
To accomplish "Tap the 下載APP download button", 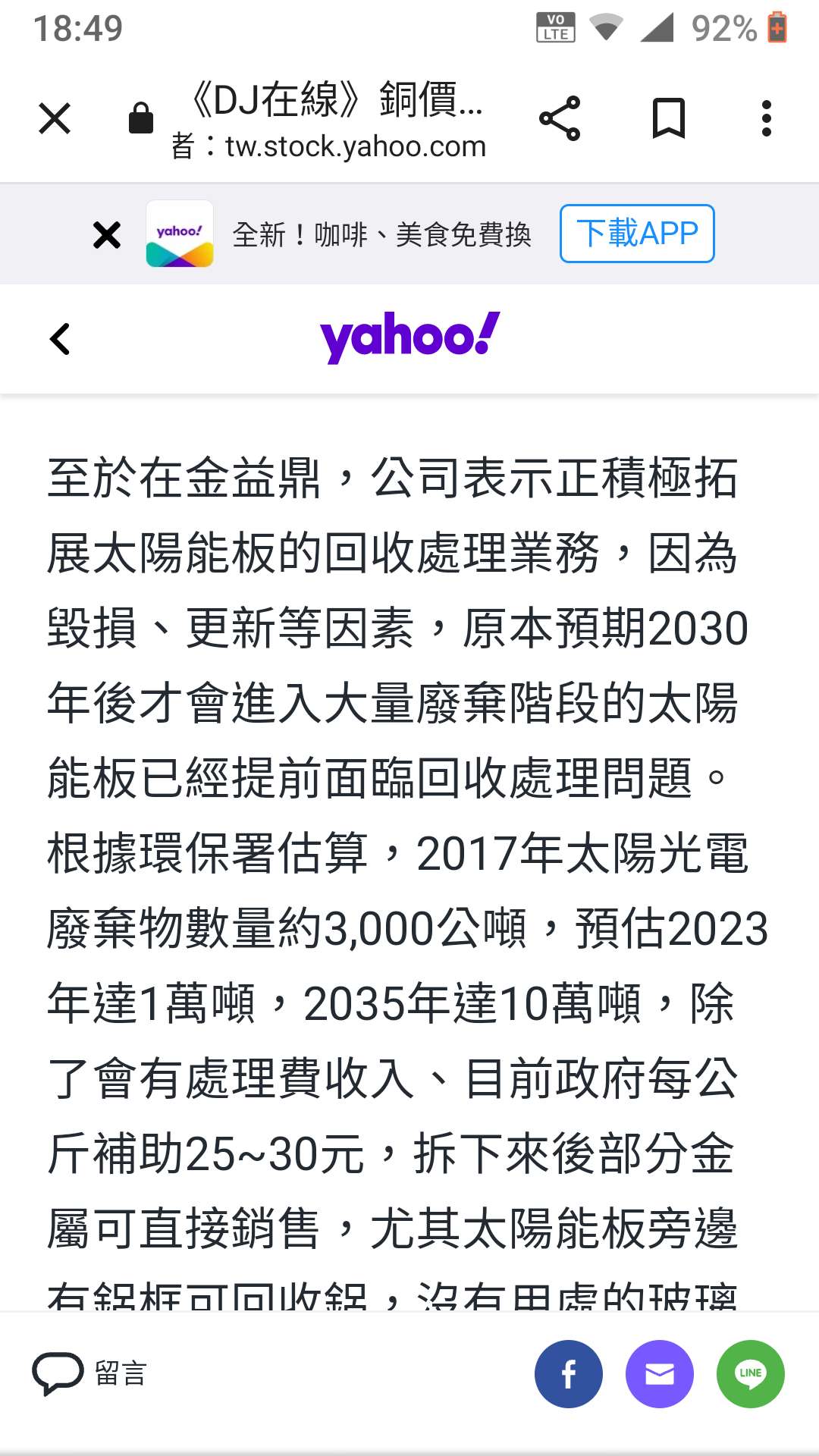I will pos(637,234).
